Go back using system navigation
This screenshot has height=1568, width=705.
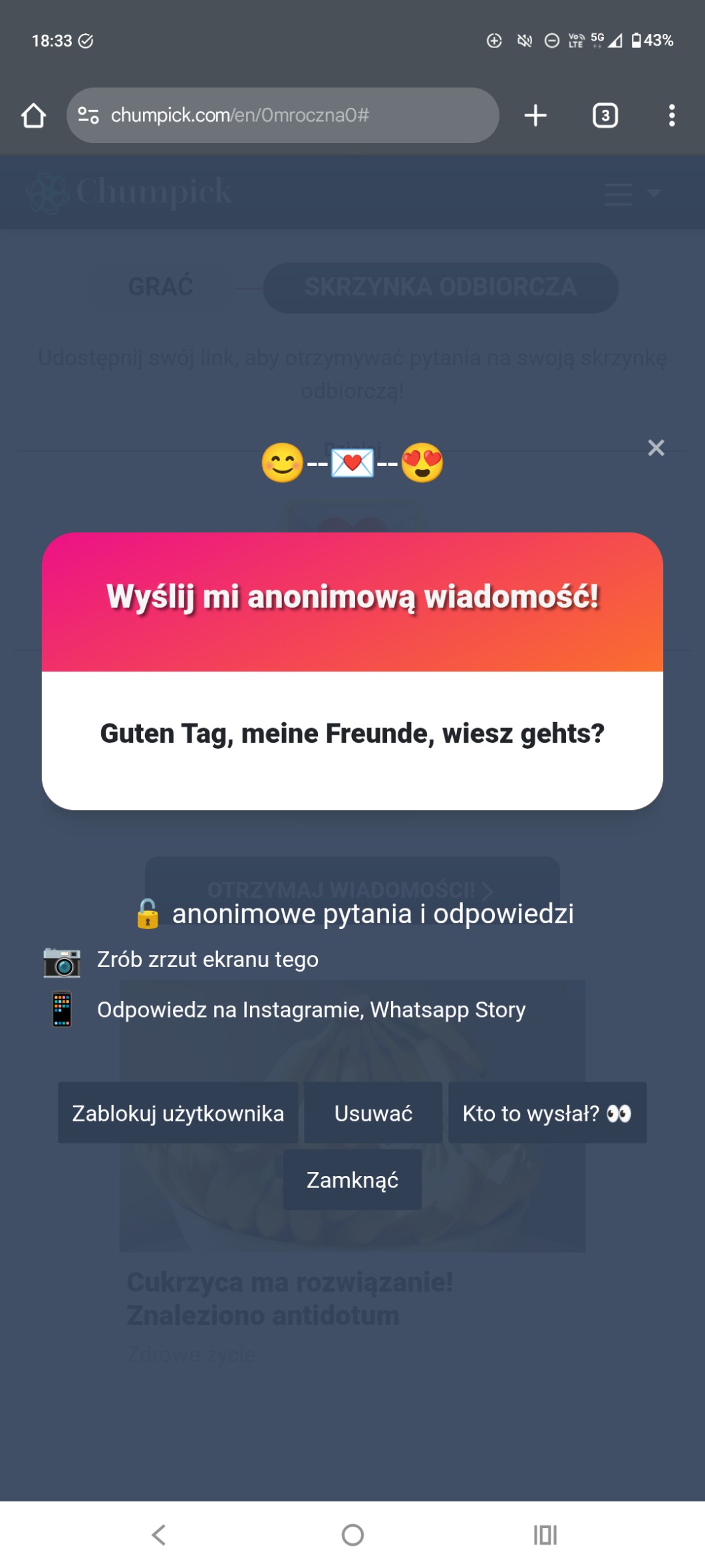(159, 1535)
